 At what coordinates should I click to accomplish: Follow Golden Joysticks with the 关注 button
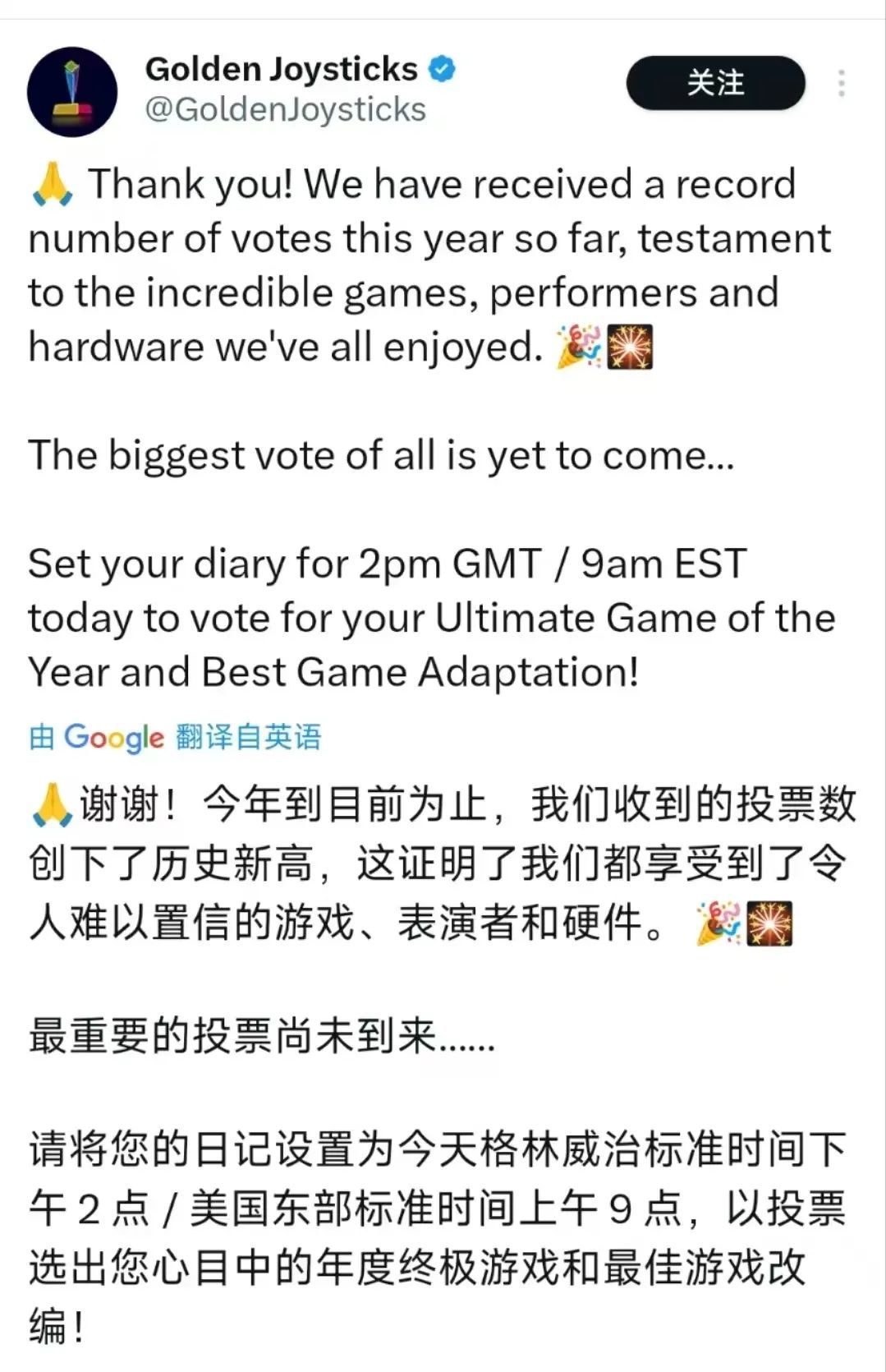pyautogui.click(x=715, y=83)
